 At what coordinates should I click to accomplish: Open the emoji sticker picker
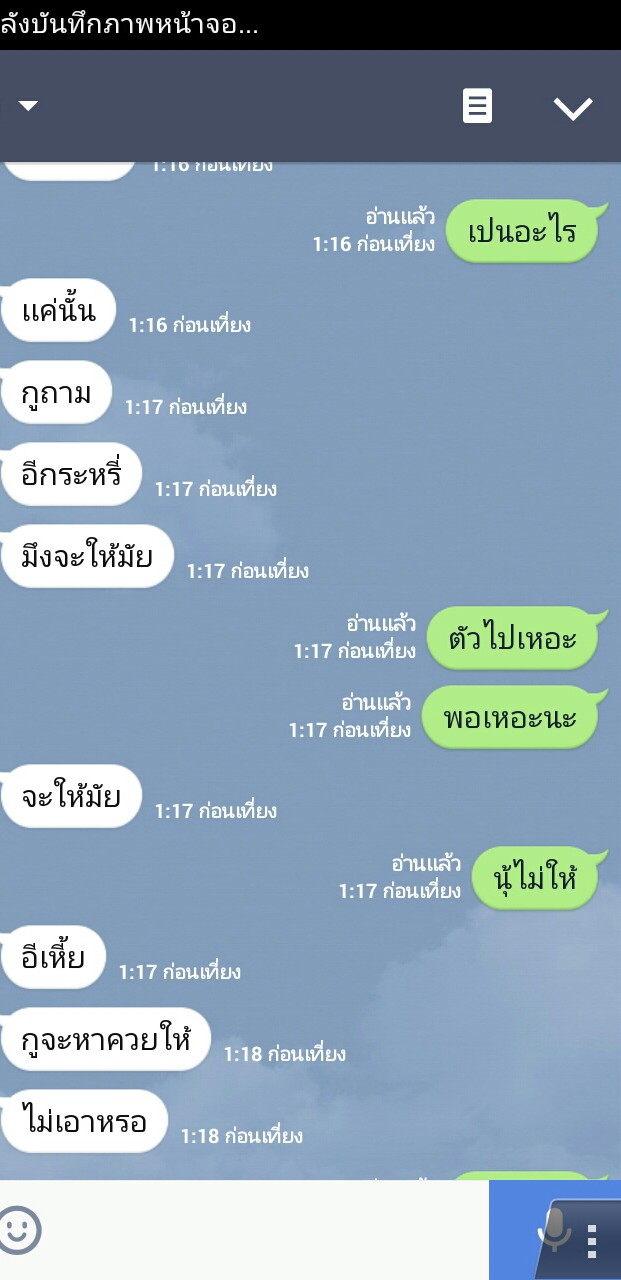click(x=22, y=1229)
